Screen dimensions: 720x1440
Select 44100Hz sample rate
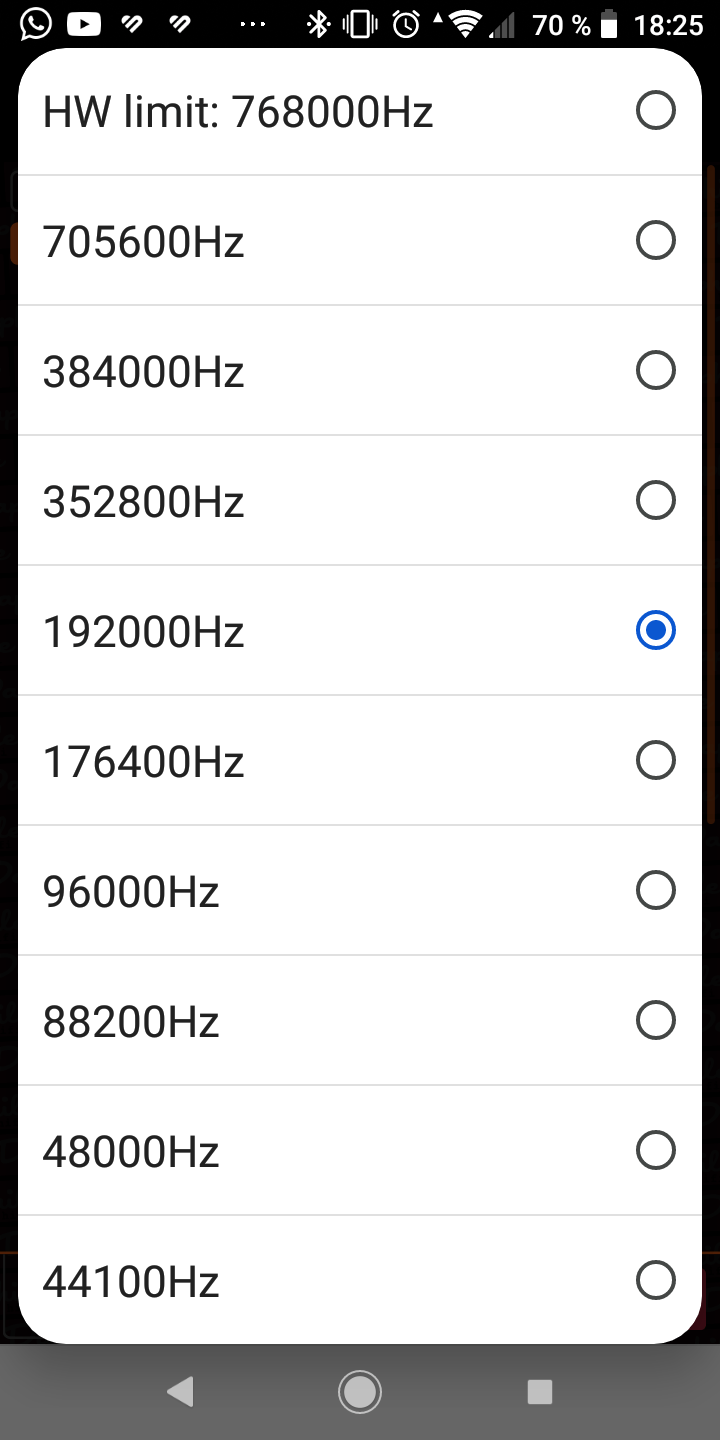pos(360,1279)
